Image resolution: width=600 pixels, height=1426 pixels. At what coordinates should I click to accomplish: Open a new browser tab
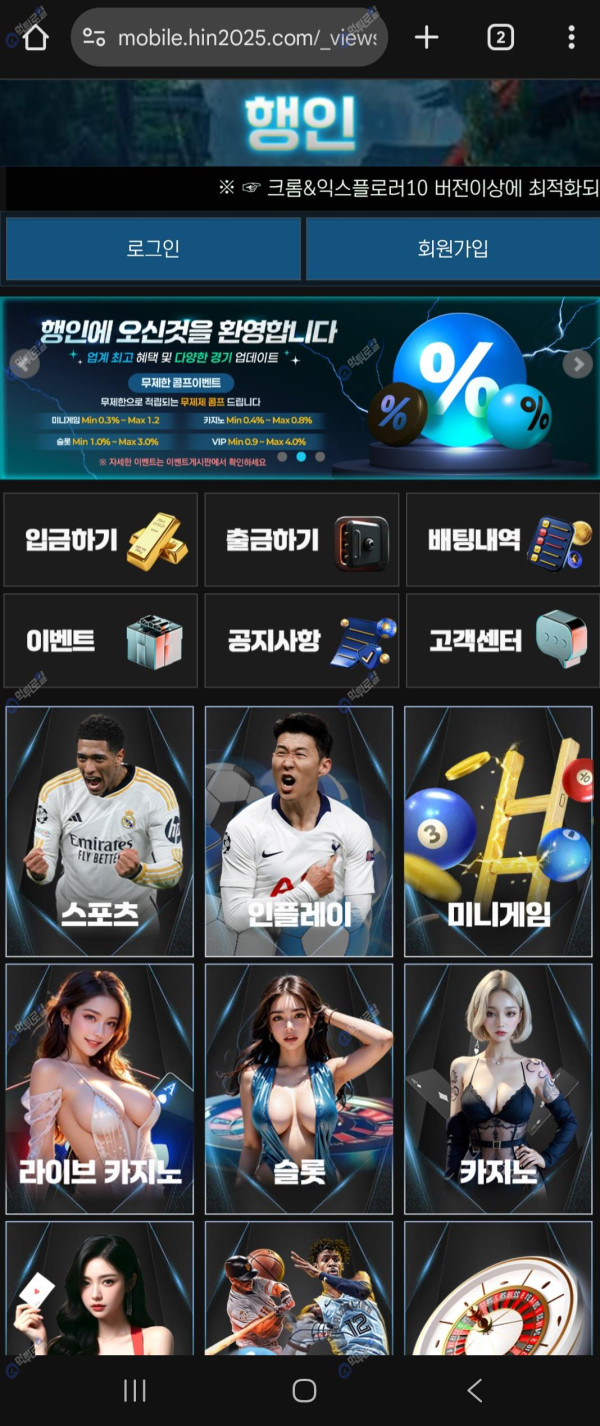point(427,38)
